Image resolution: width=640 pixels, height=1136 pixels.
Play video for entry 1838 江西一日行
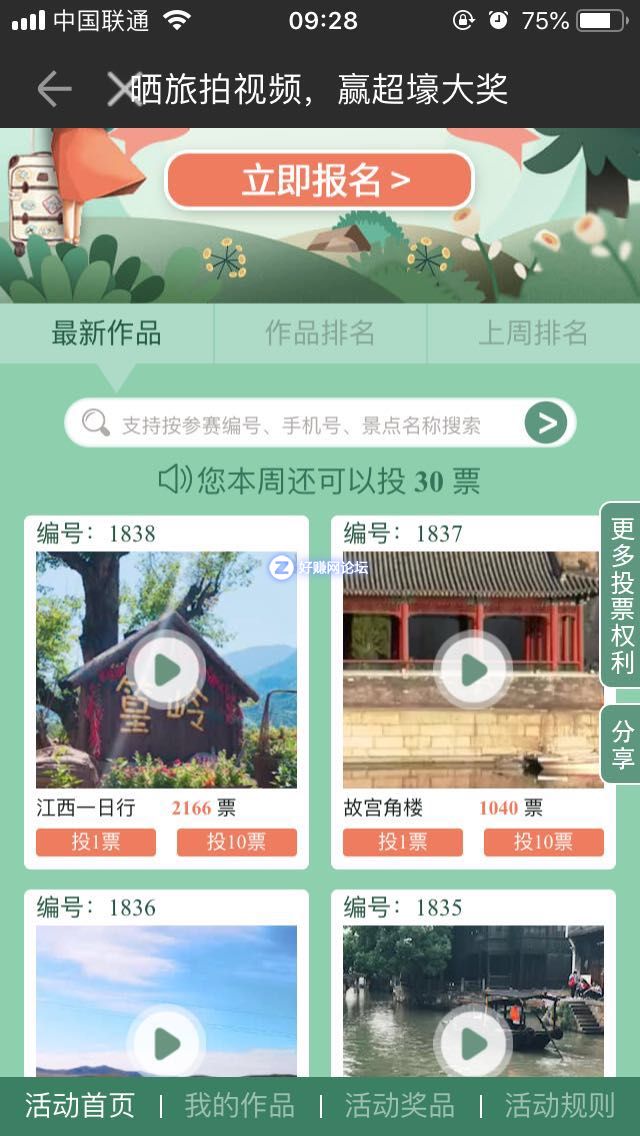(167, 670)
